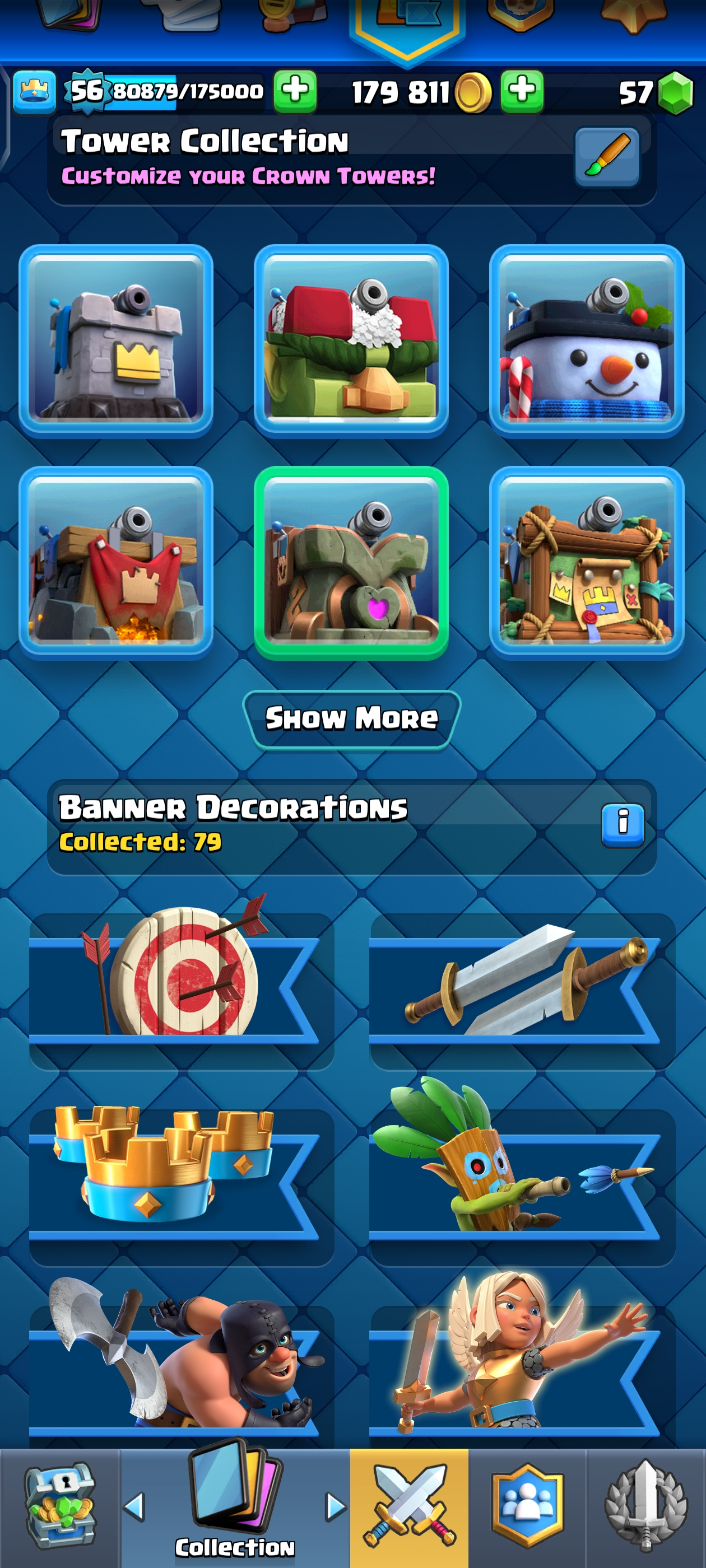Open the King crown profile icon
The image size is (706, 1568).
(x=34, y=92)
